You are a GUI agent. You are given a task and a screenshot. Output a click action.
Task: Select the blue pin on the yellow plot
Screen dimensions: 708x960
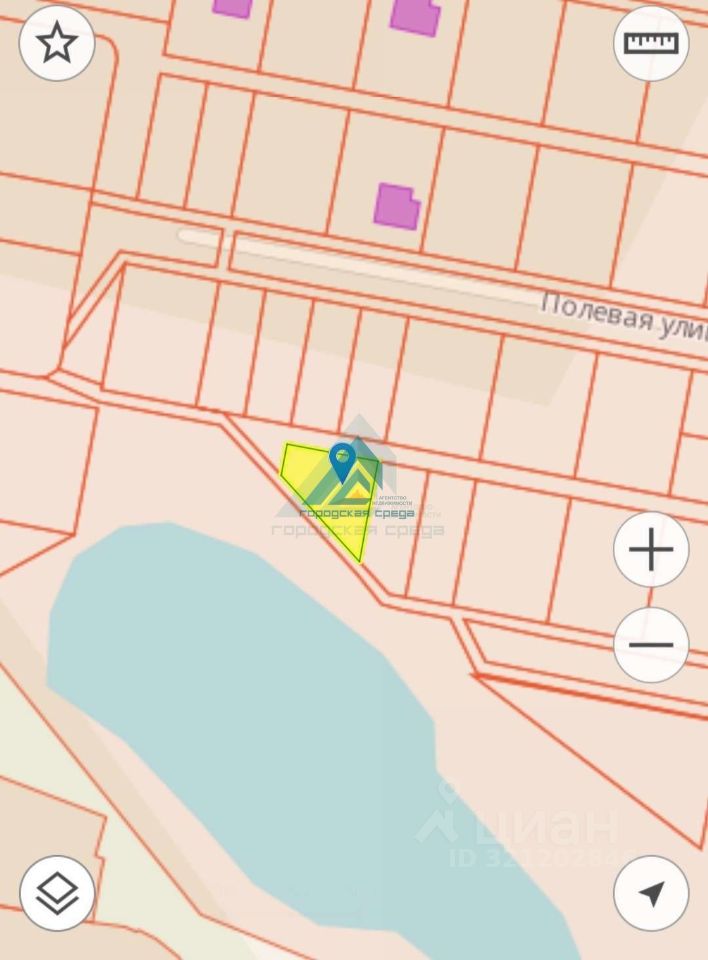[x=343, y=461]
